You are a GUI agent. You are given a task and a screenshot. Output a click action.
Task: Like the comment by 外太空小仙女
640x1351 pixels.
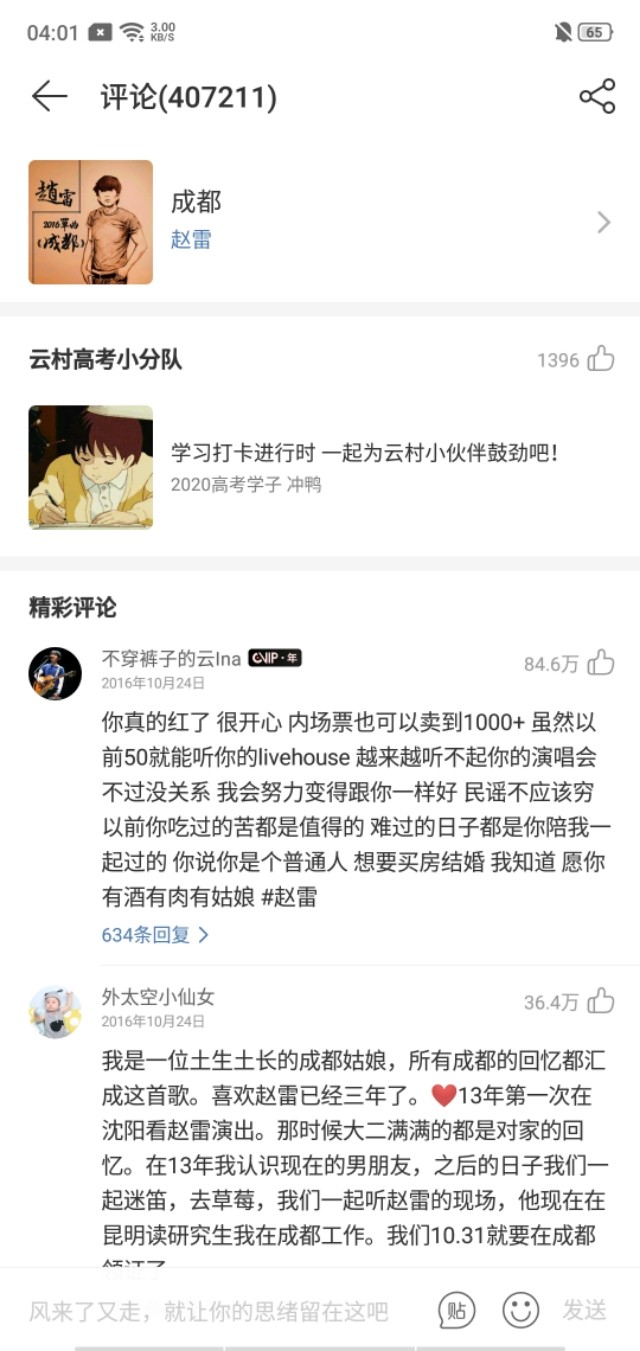pos(601,1001)
